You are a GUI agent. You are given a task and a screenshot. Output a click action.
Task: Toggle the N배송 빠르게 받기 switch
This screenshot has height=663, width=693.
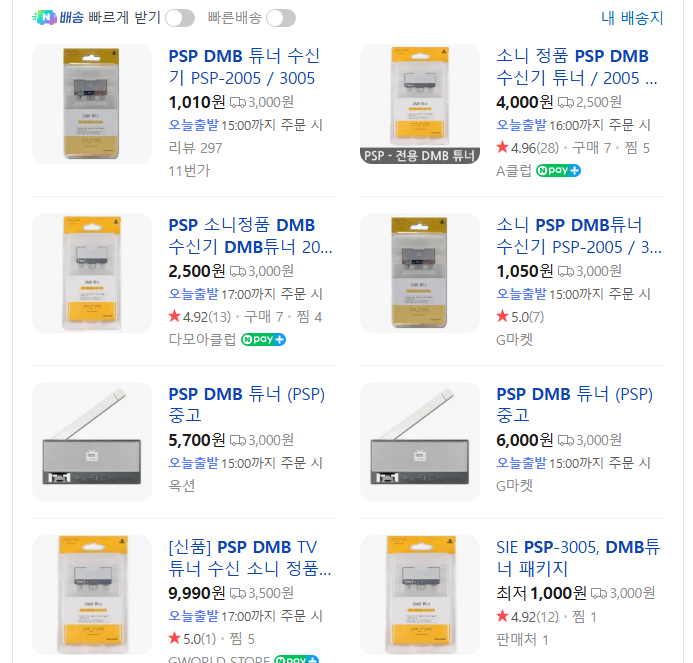coord(180,18)
